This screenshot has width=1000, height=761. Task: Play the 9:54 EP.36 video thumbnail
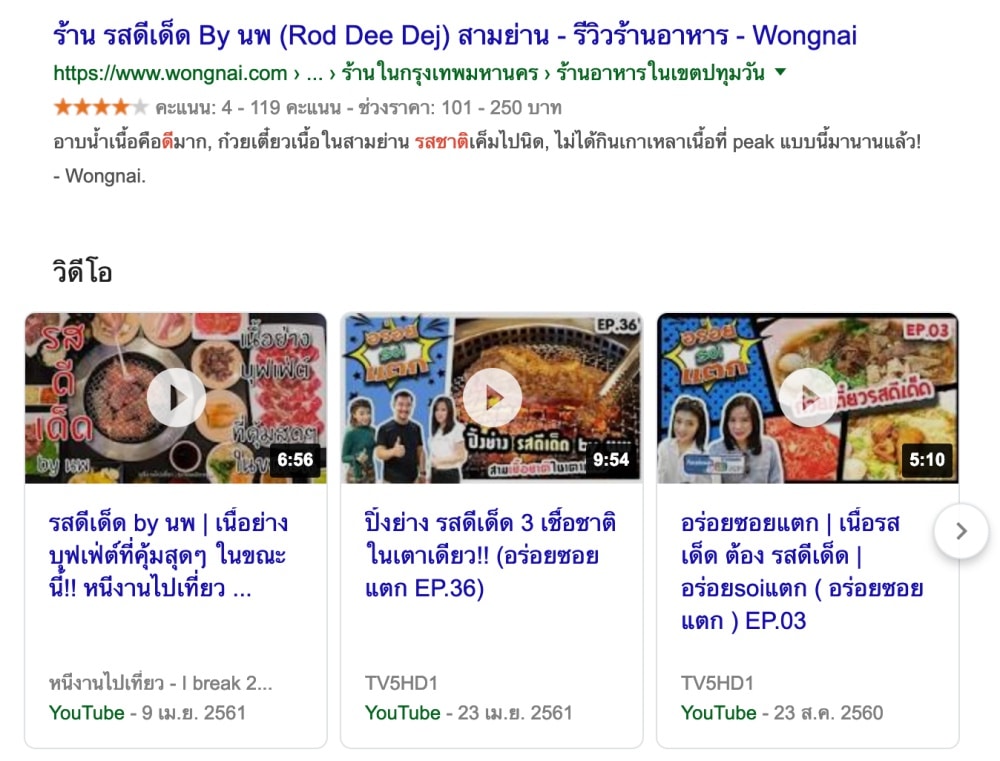pos(492,398)
